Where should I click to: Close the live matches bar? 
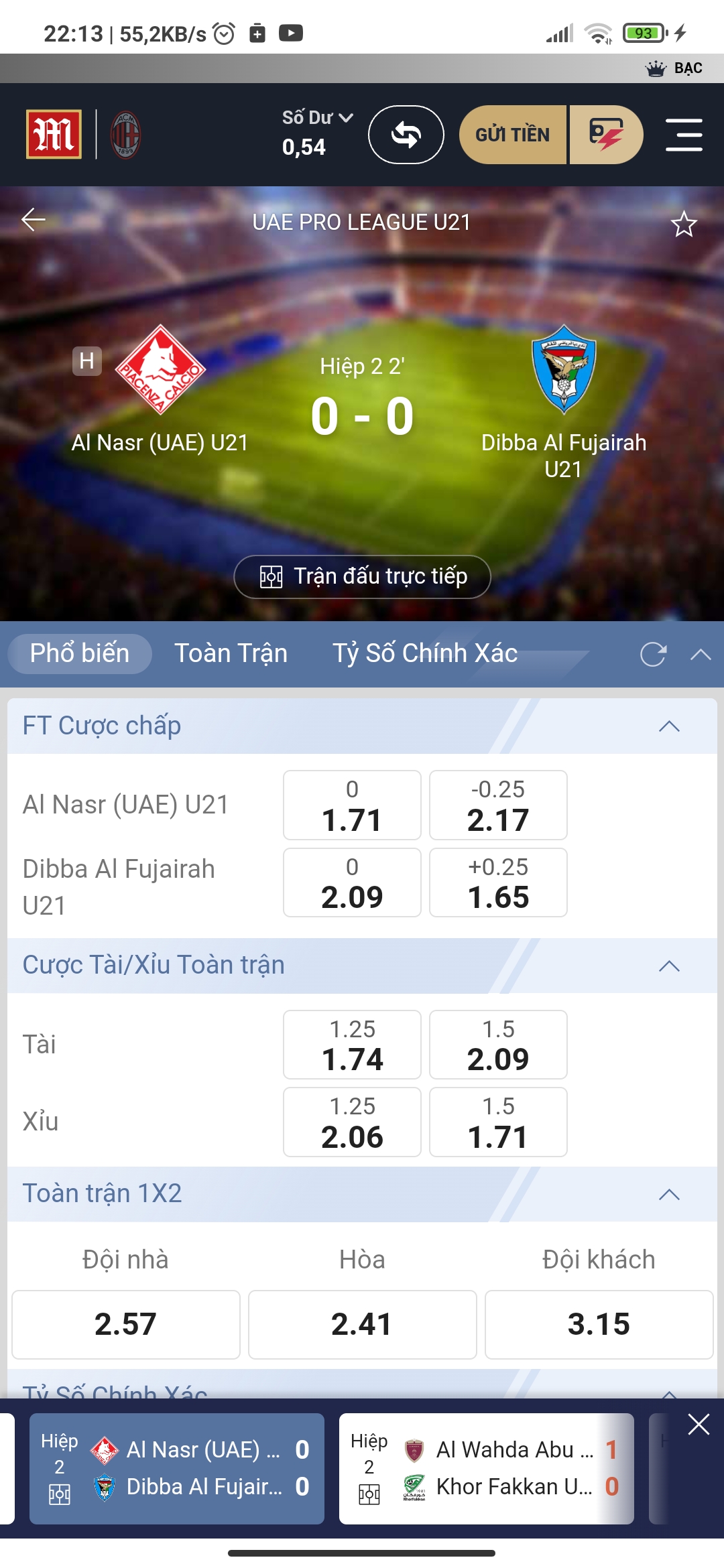699,1425
